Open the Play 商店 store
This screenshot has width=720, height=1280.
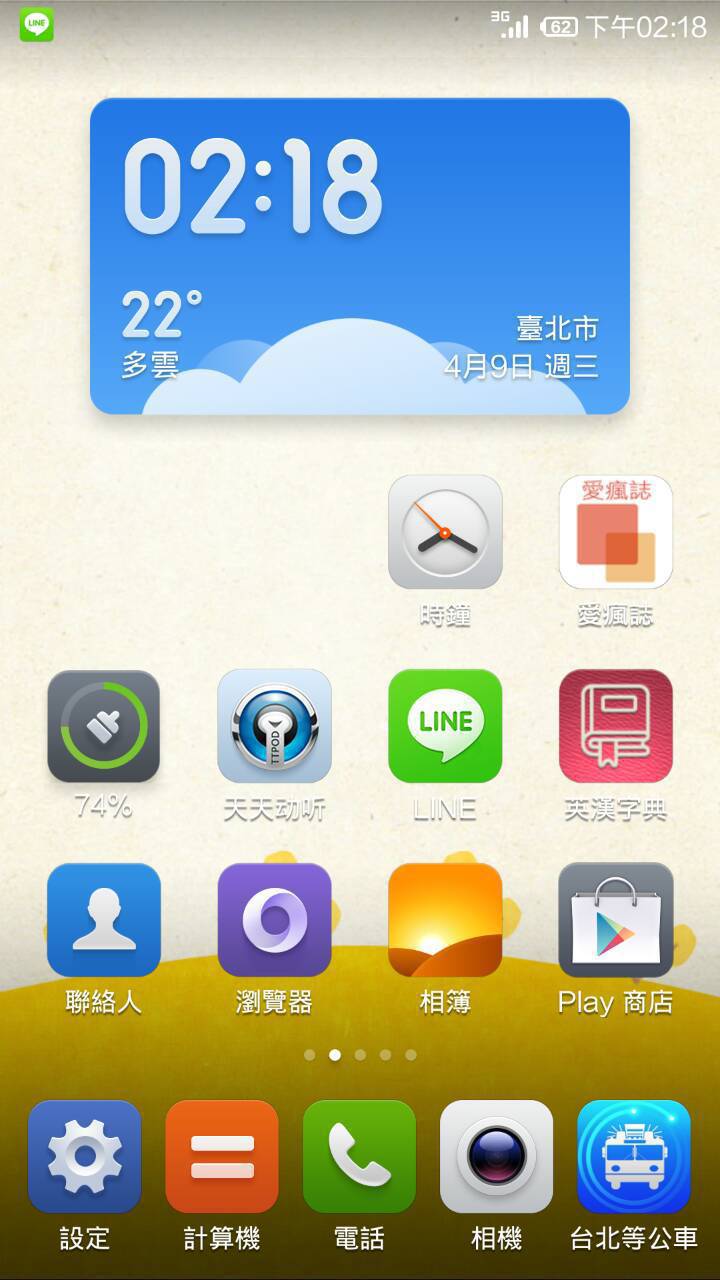615,920
